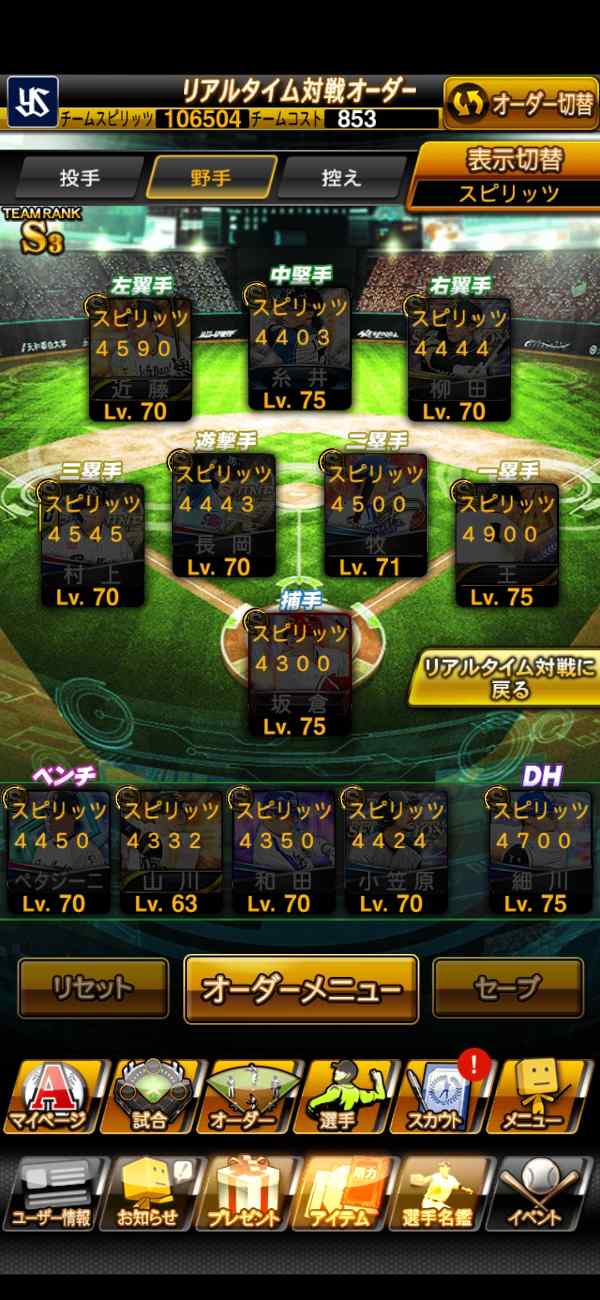Open the オーダーメニュー

coord(301,989)
